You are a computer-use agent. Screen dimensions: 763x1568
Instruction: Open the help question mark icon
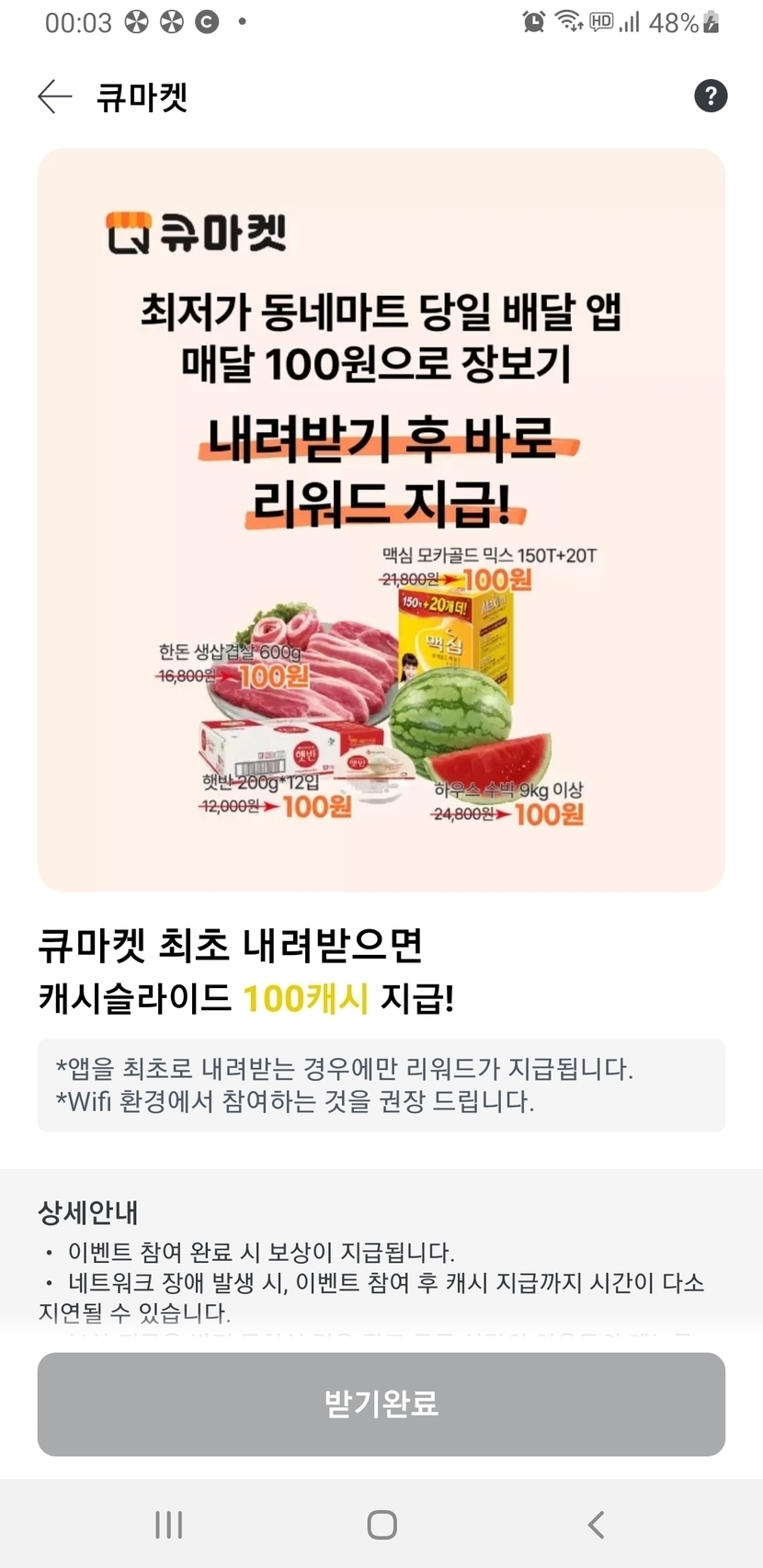tap(710, 96)
